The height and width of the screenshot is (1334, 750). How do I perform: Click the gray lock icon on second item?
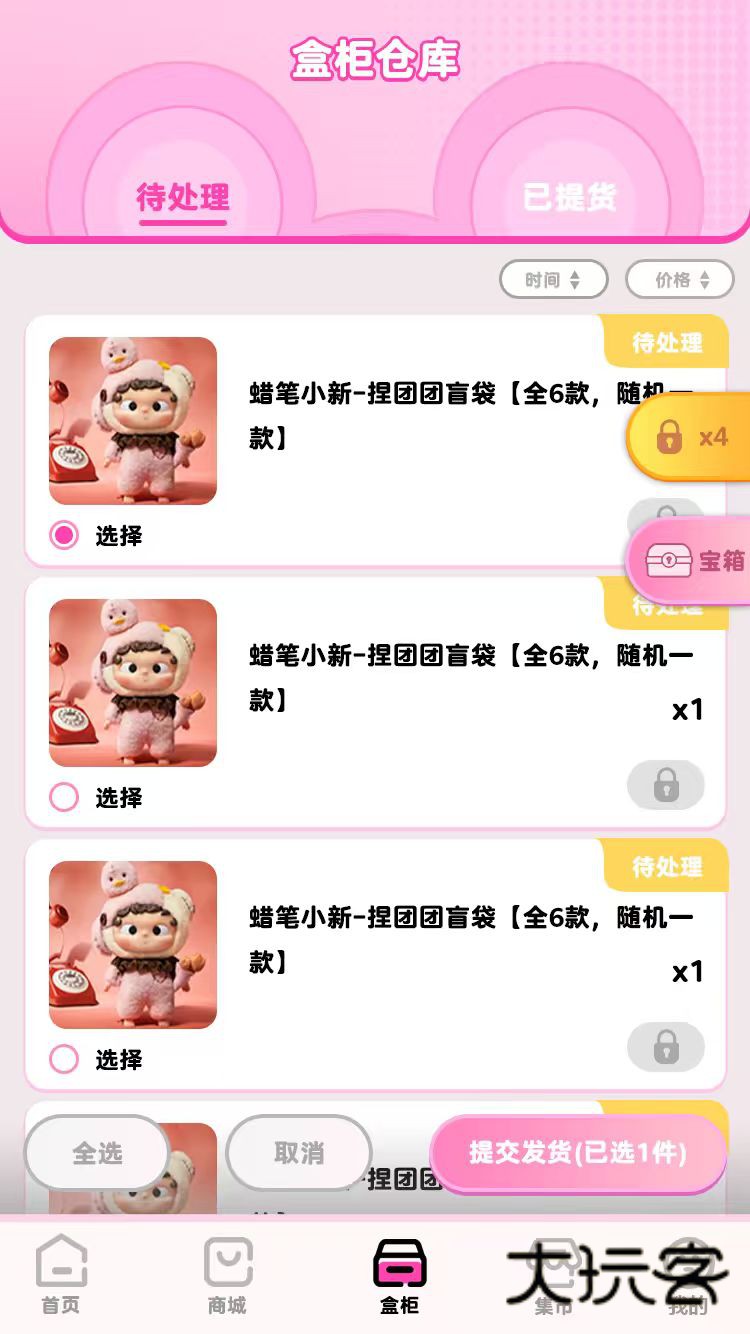(x=665, y=785)
